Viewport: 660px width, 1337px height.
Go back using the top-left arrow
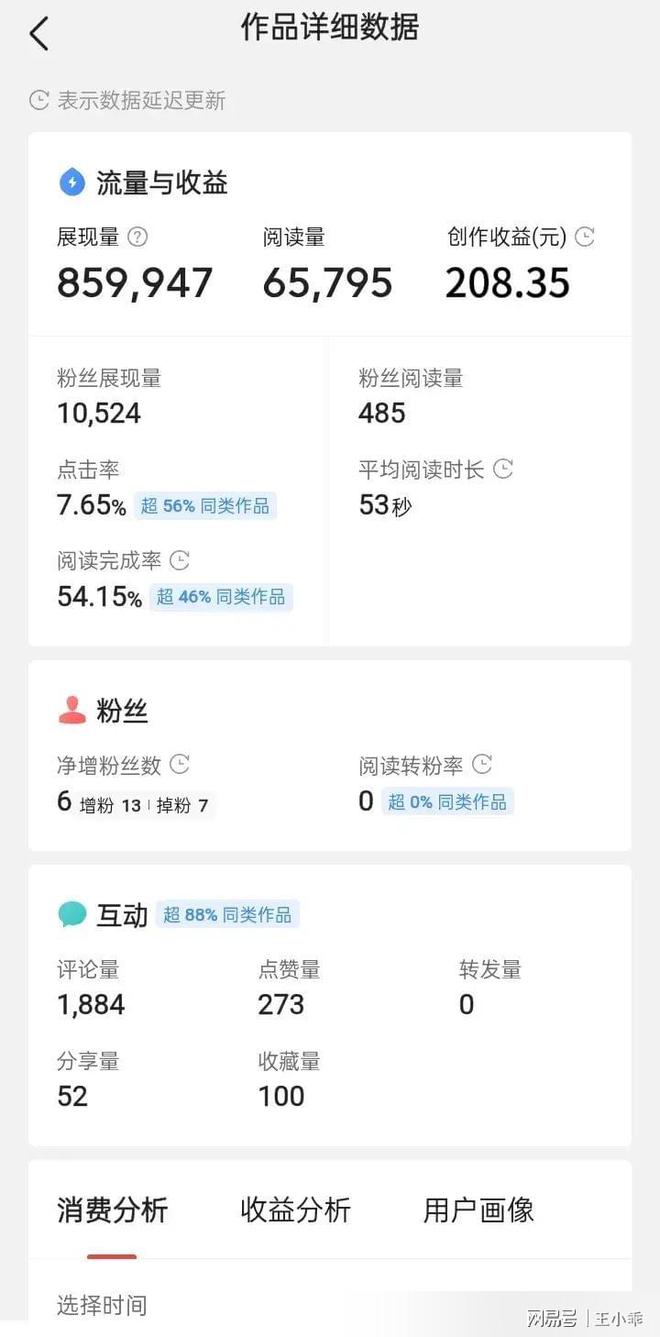[38, 34]
